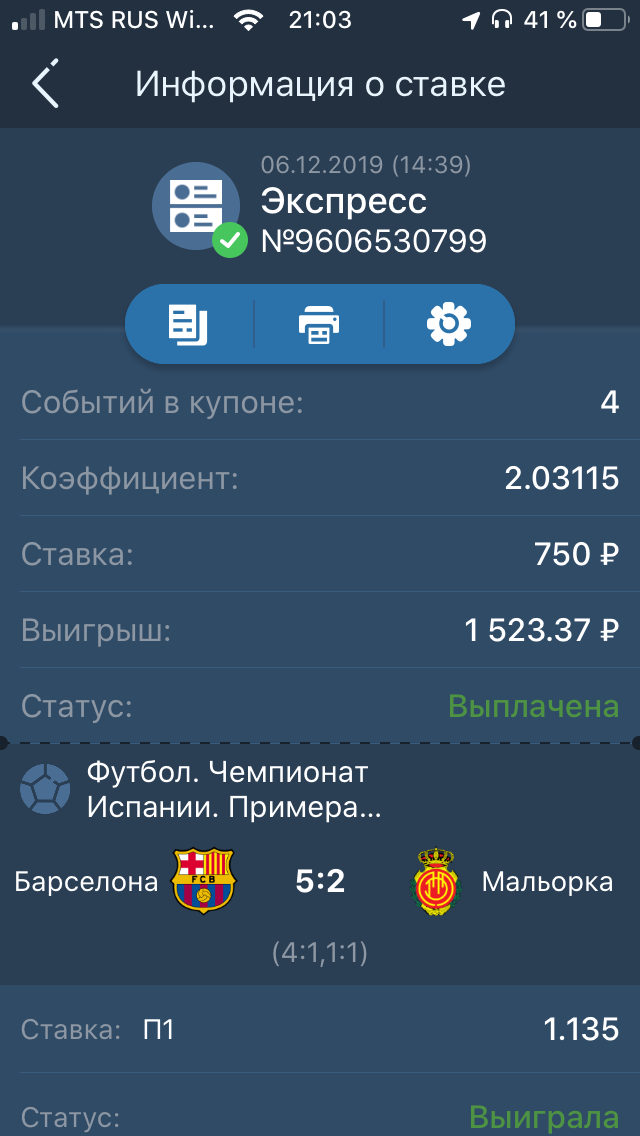The image size is (640, 1136).
Task: Copy the bet slip with the document icon
Action: pos(188,324)
